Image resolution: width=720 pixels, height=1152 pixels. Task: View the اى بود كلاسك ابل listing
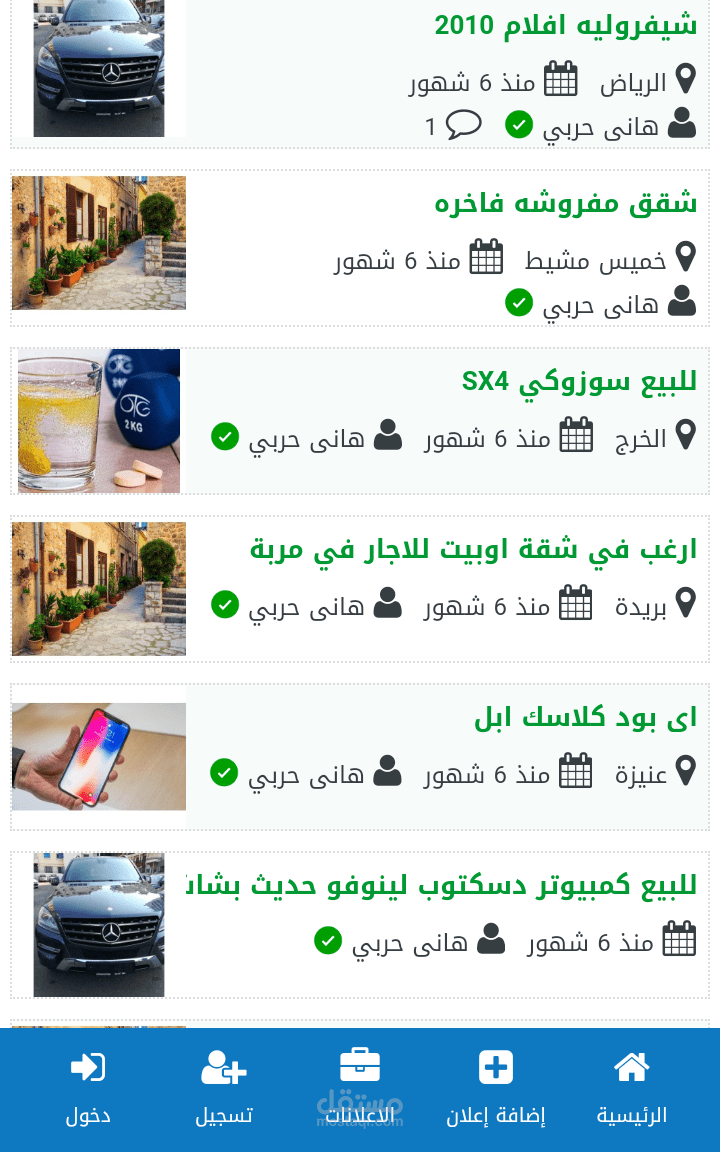click(585, 717)
